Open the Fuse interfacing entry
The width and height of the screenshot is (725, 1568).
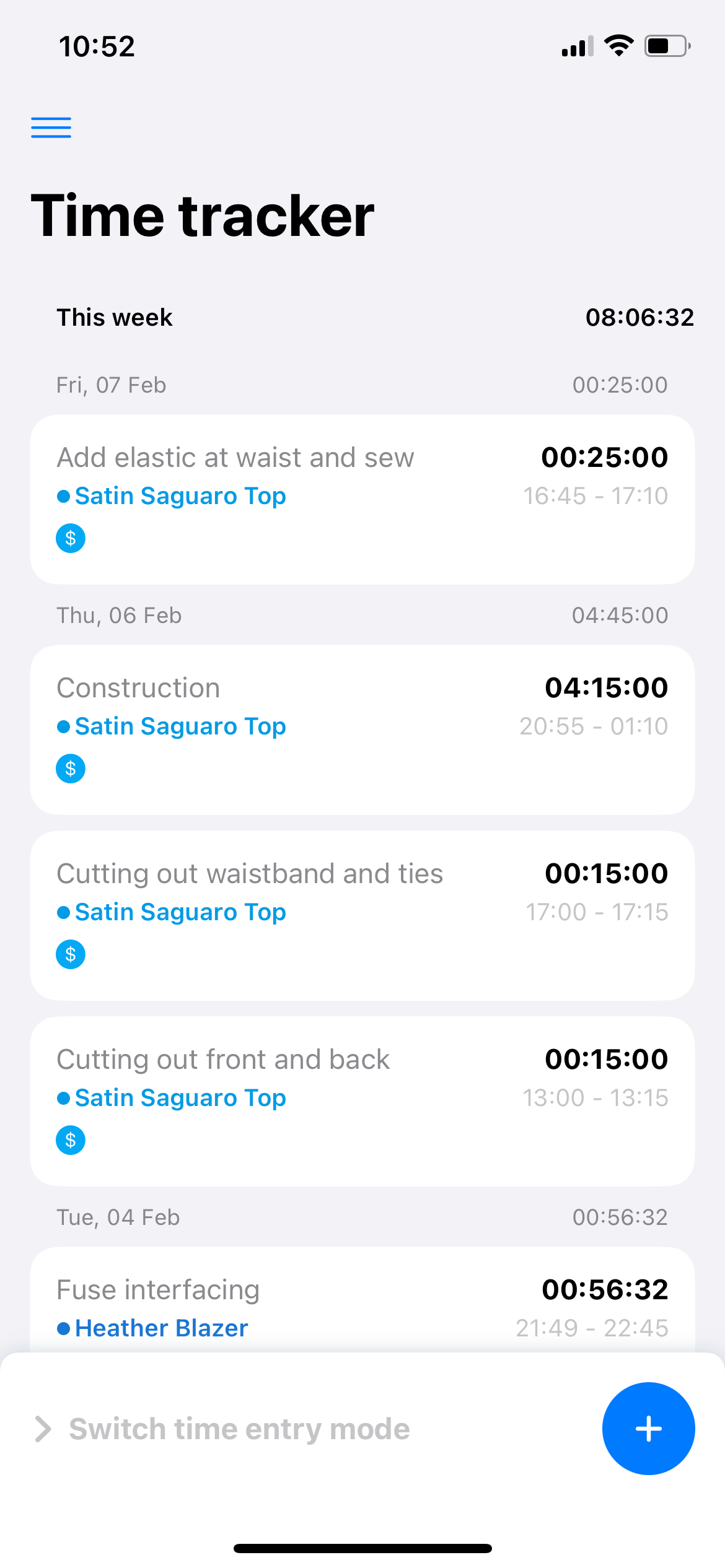pyautogui.click(x=362, y=1307)
